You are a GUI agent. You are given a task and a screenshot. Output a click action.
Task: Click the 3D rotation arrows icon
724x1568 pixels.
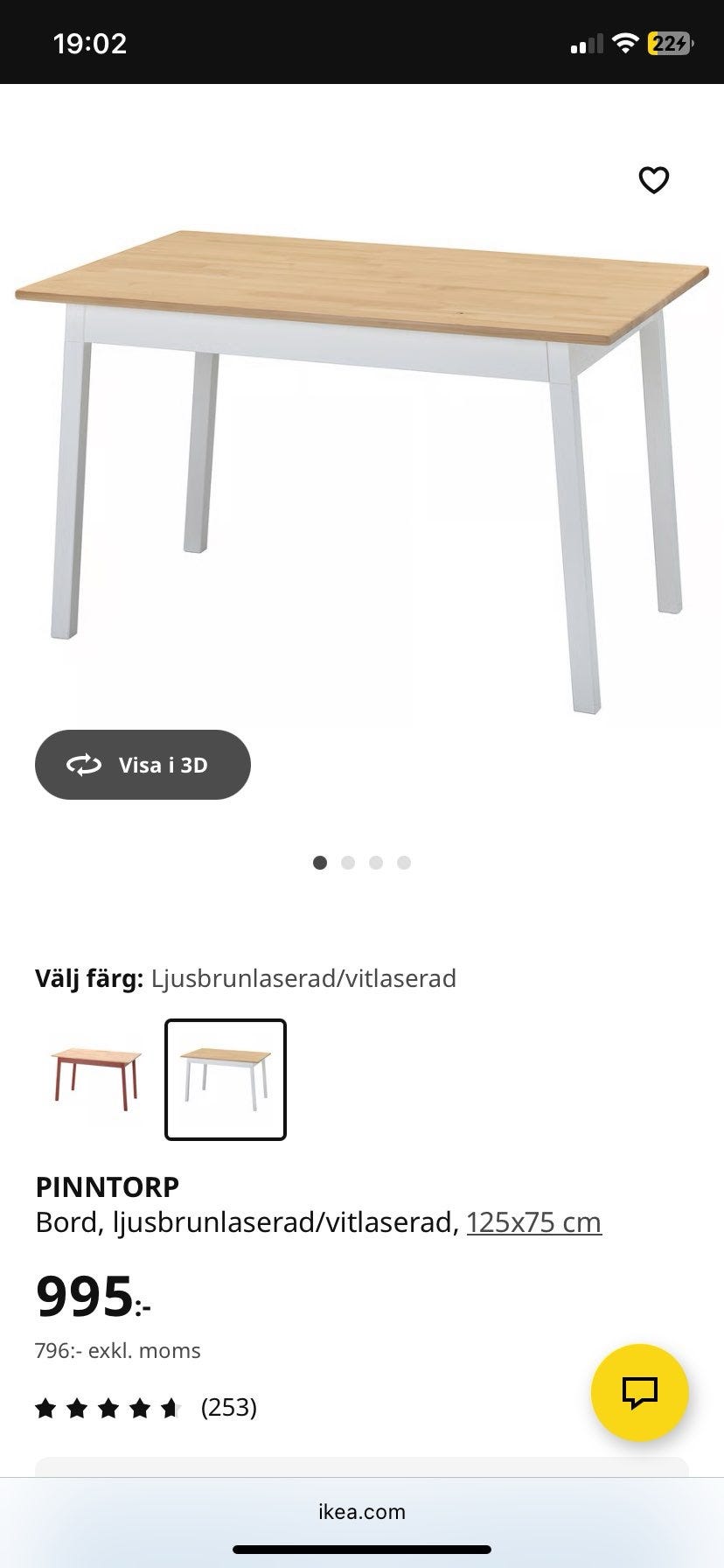pyautogui.click(x=83, y=764)
